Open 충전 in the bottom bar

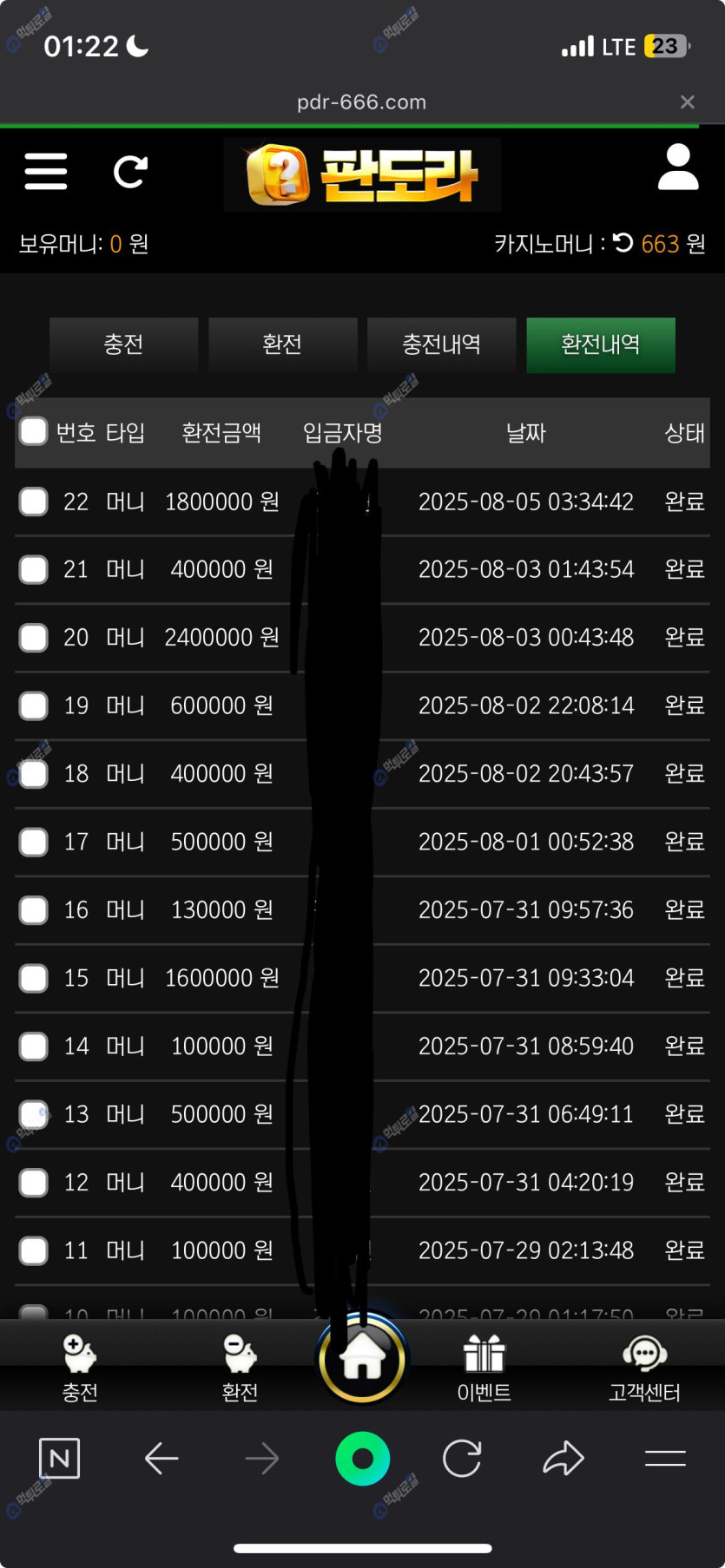(x=80, y=1368)
